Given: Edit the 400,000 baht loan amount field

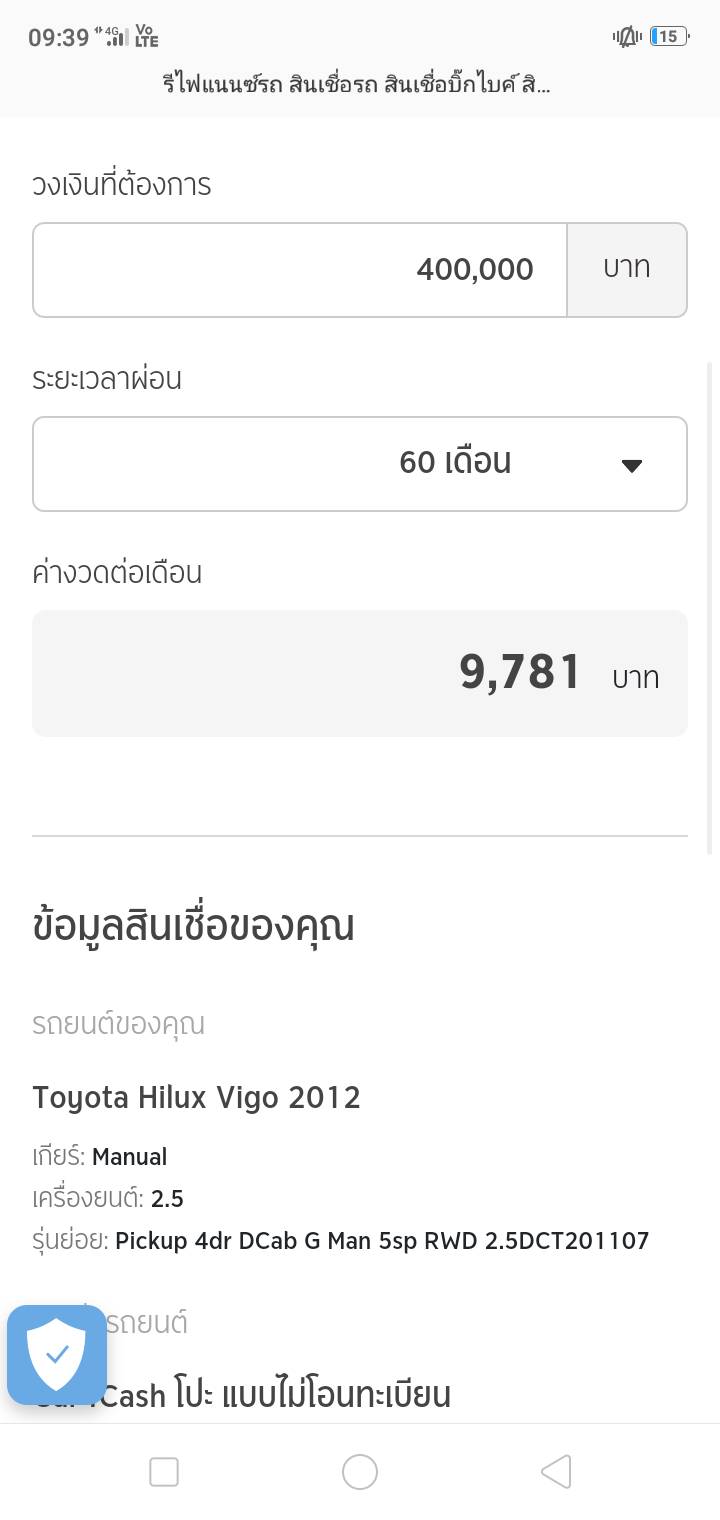Looking at the screenshot, I should click(300, 270).
